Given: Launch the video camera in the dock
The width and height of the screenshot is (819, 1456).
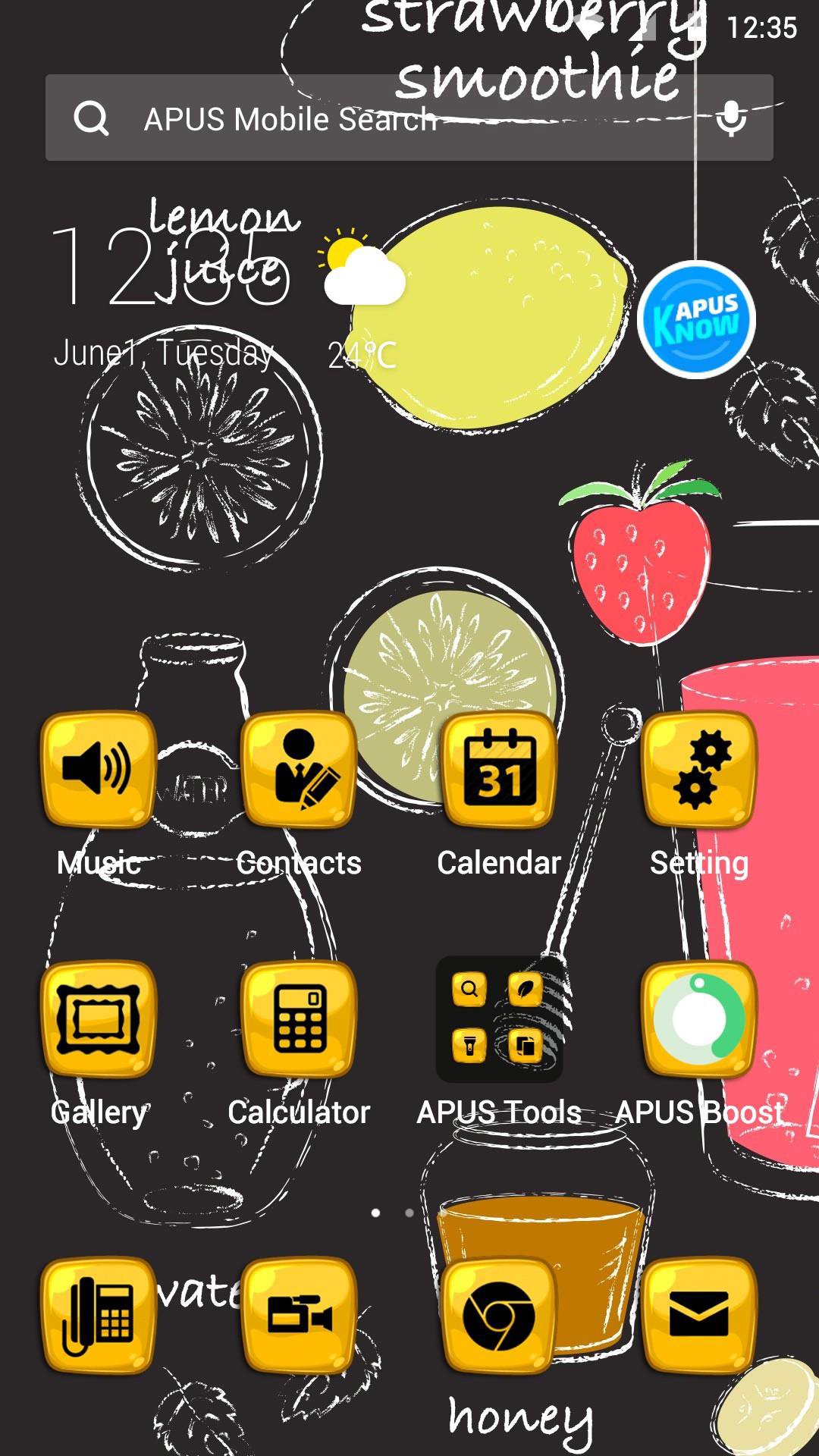Looking at the screenshot, I should pos(299,1316).
